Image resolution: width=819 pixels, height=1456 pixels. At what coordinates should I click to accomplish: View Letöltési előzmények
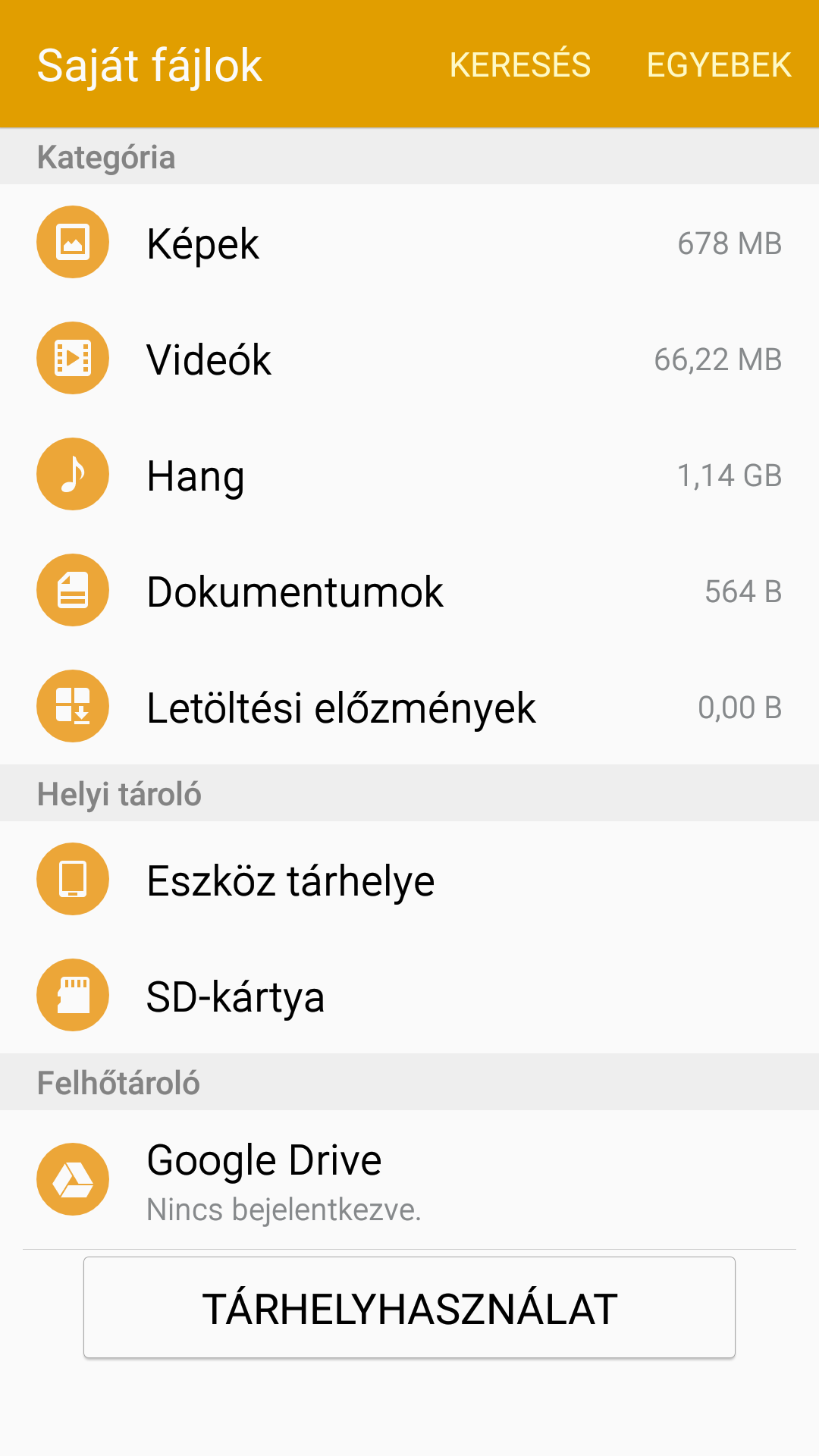click(x=409, y=707)
